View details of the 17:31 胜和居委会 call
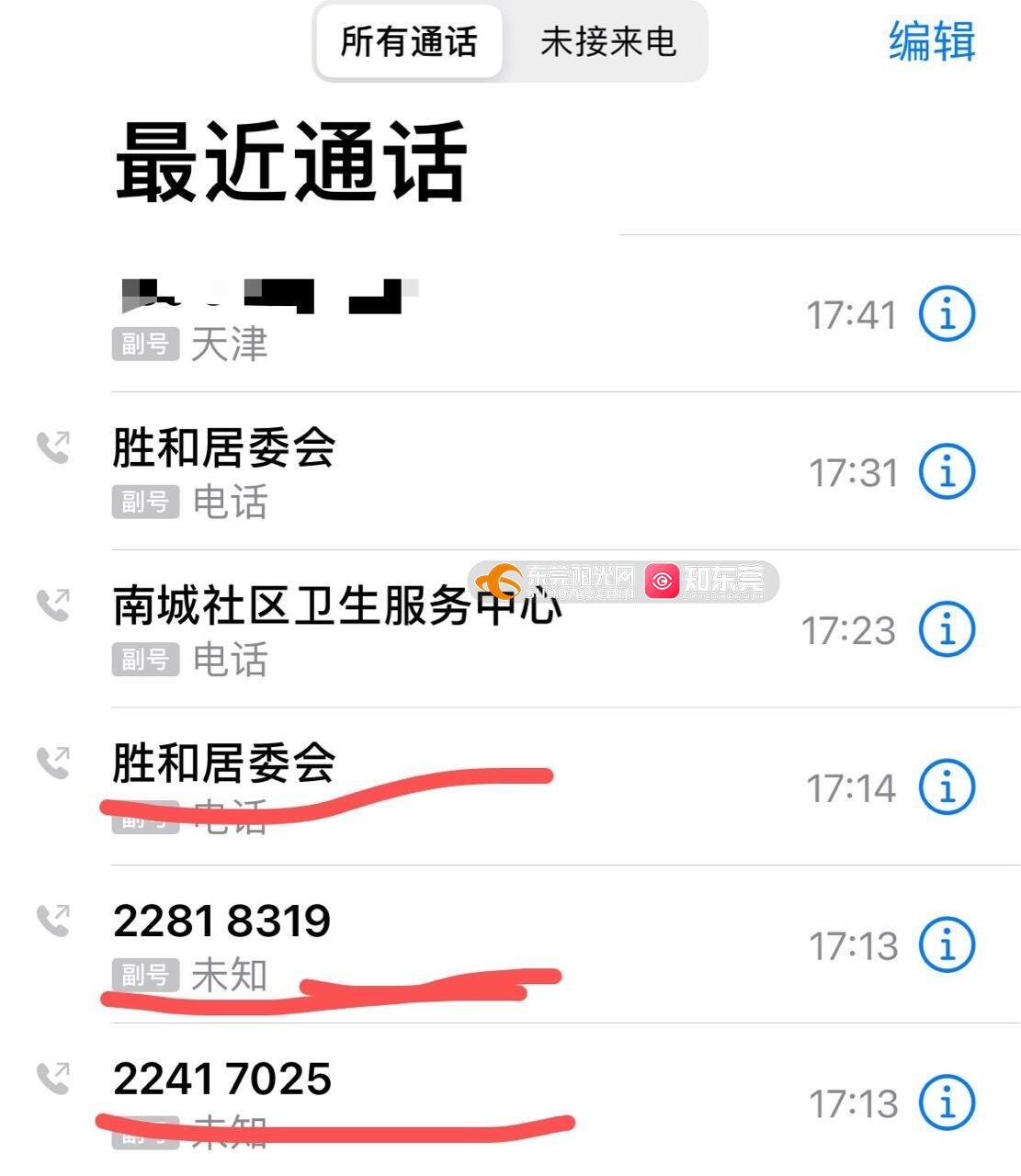Screen dimensions: 1021x1176 click(x=947, y=472)
